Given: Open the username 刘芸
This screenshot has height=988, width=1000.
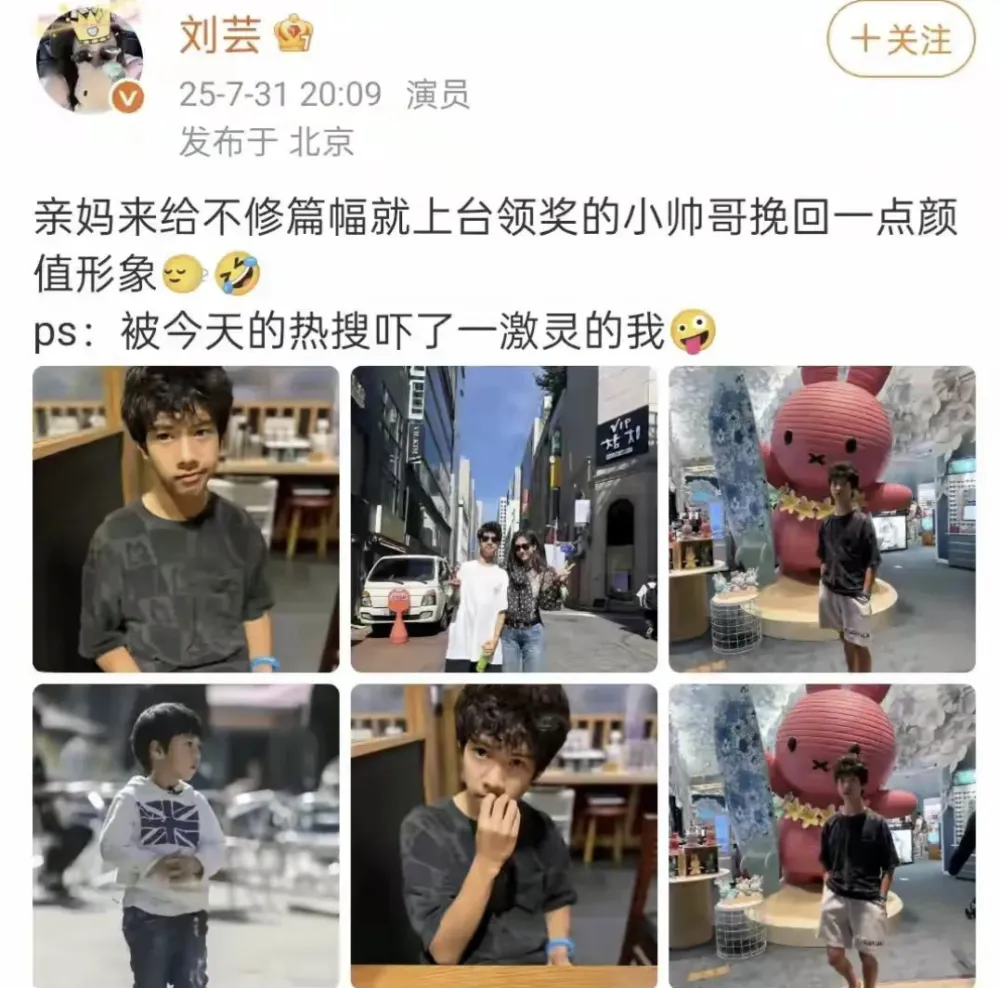Looking at the screenshot, I should click(220, 36).
